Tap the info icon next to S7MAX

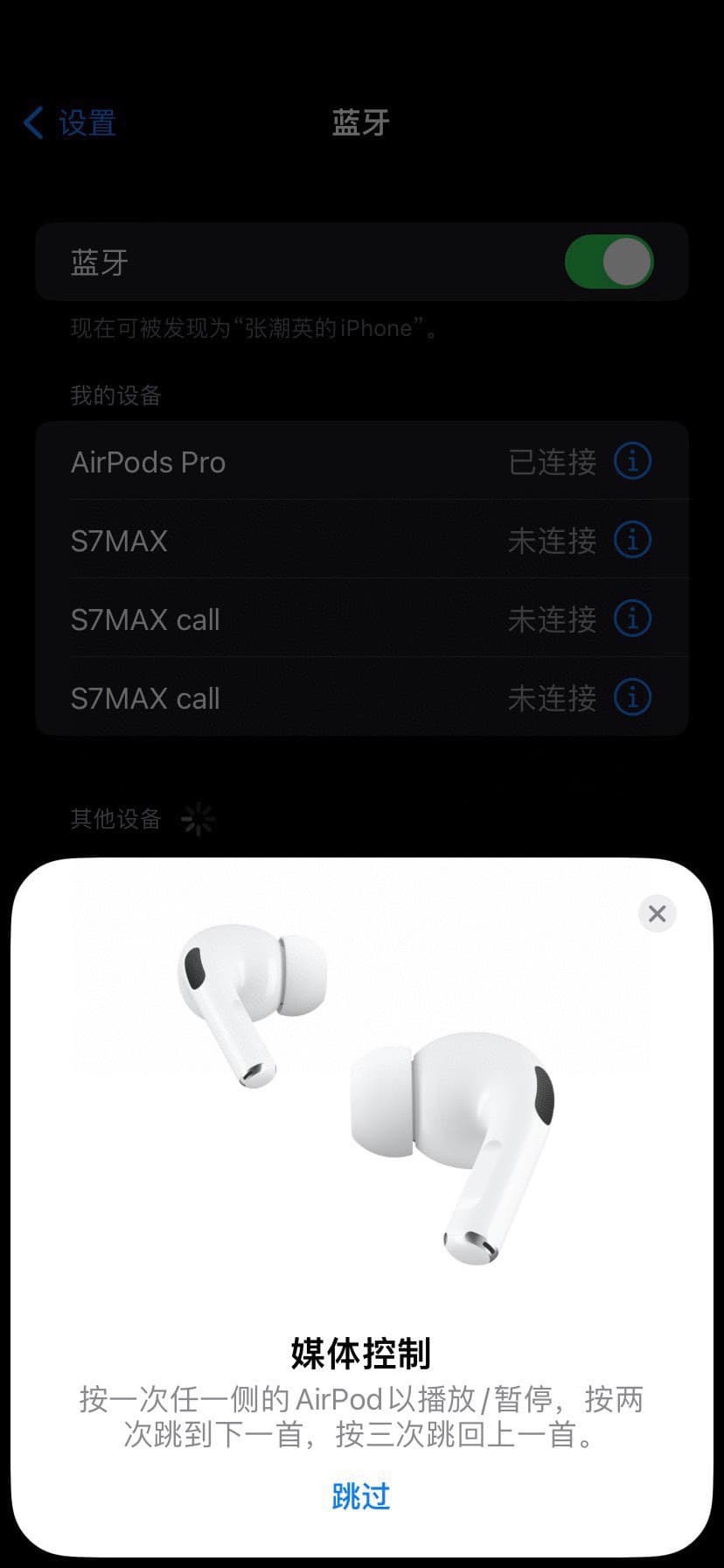(632, 540)
